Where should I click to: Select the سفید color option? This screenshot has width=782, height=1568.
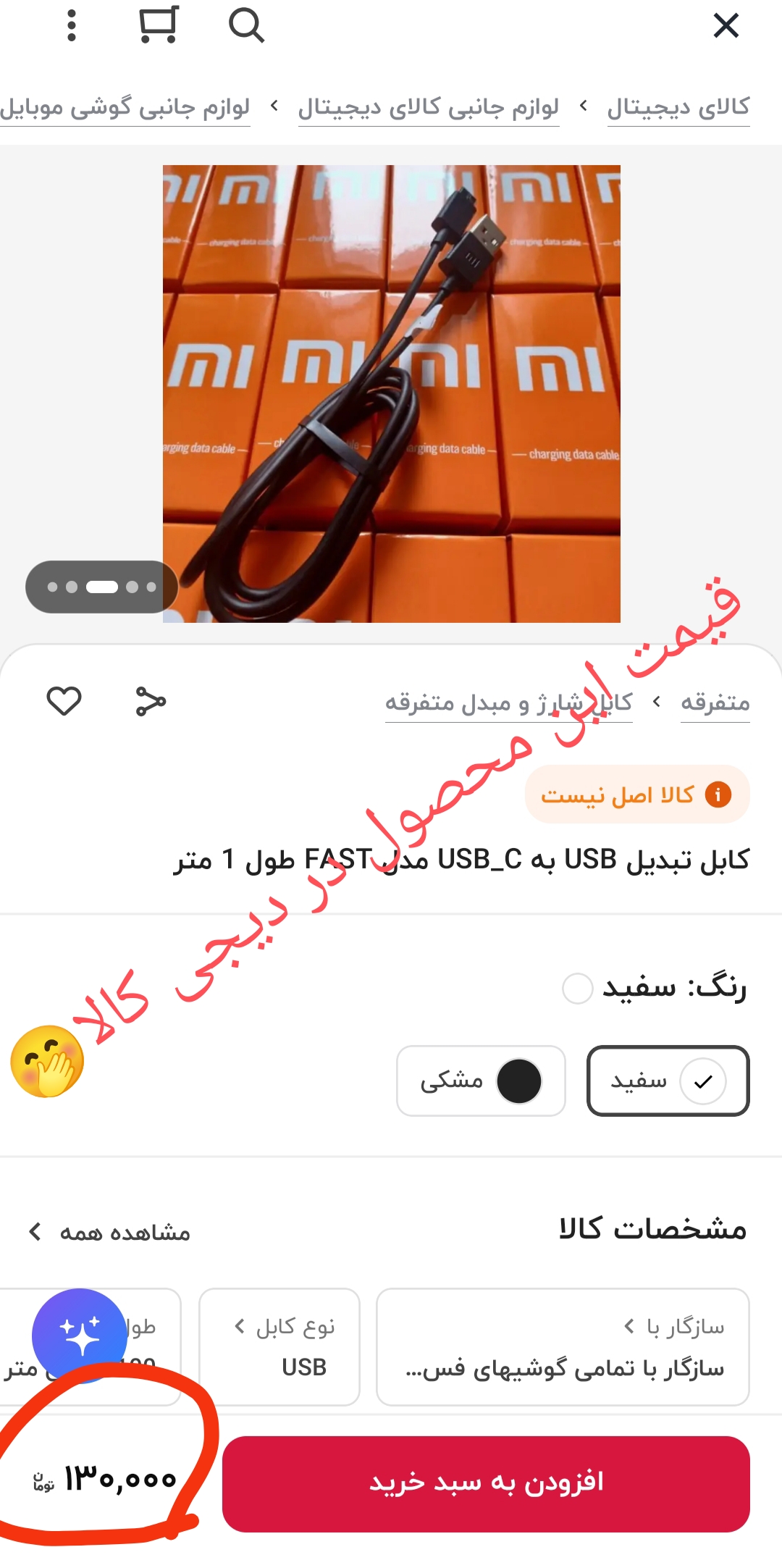point(668,1081)
